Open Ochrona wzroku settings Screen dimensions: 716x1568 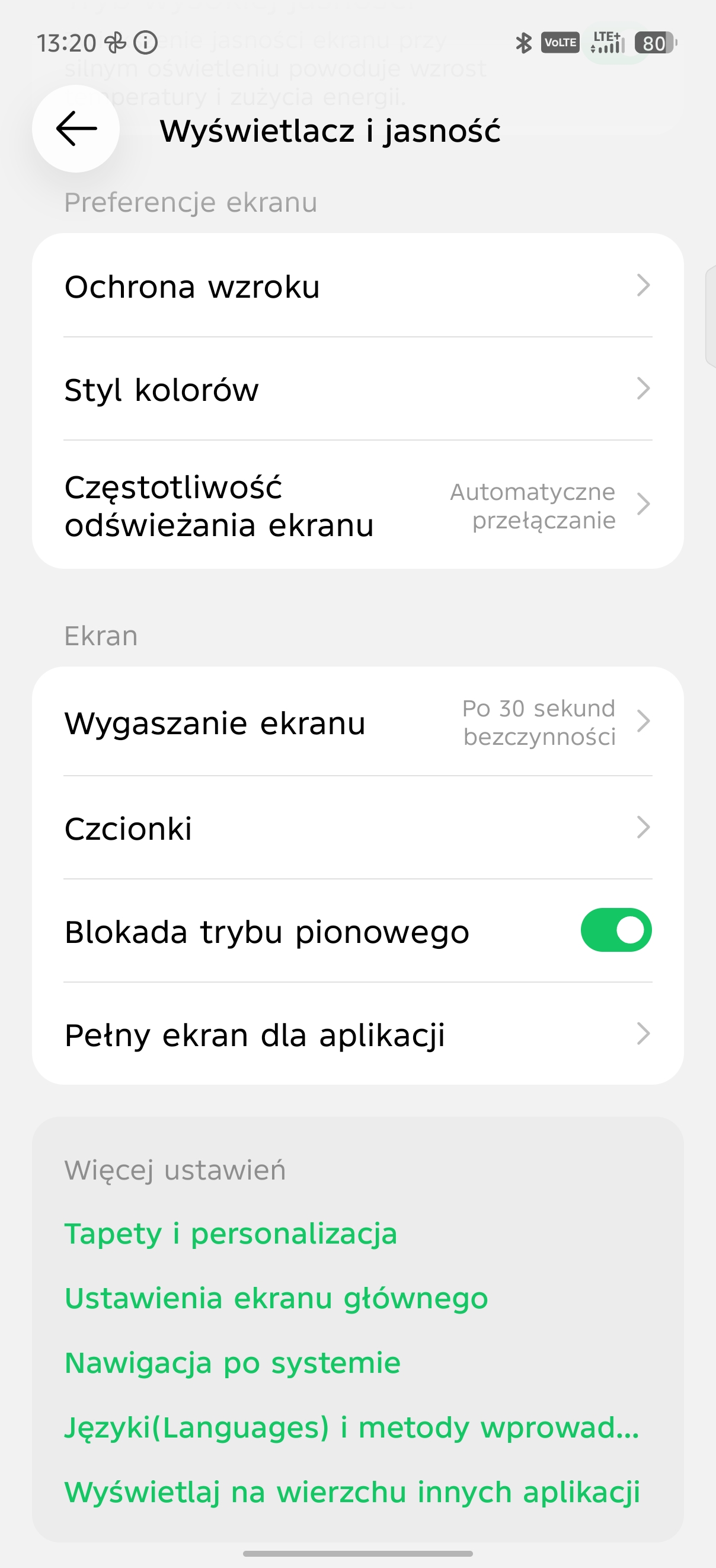(x=357, y=285)
